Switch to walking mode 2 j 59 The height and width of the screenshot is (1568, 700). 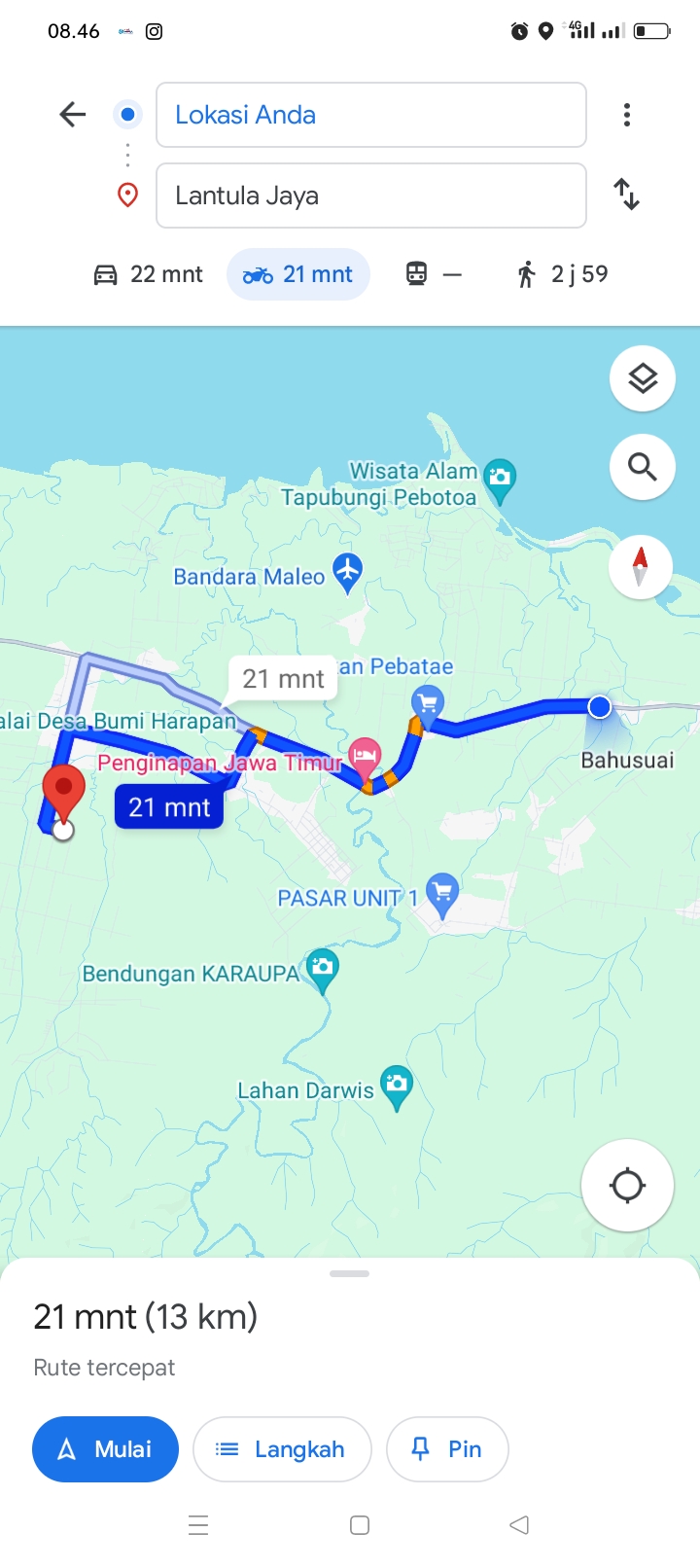click(x=562, y=274)
